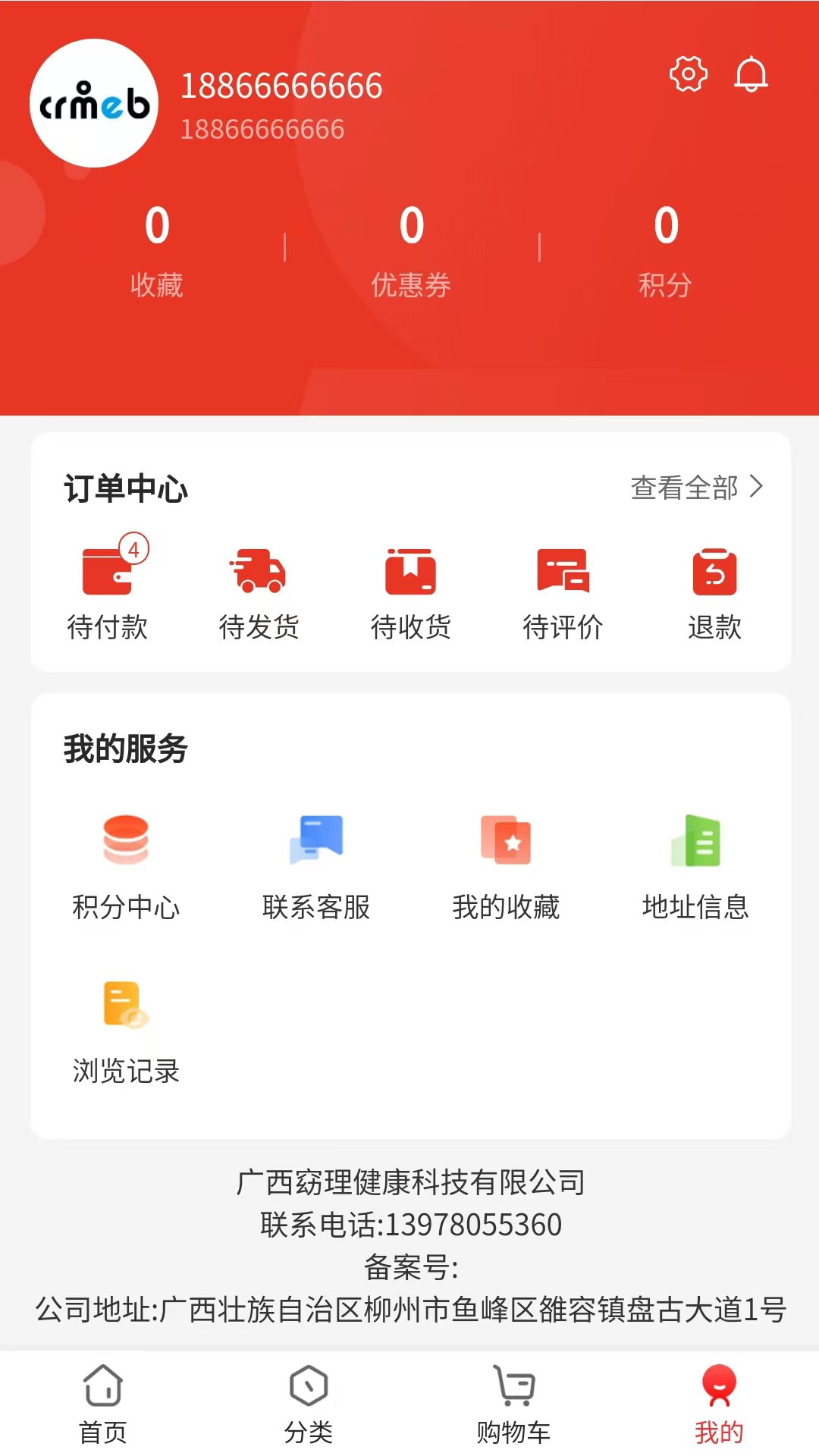Switch to 首页 home tab

coord(102,1407)
